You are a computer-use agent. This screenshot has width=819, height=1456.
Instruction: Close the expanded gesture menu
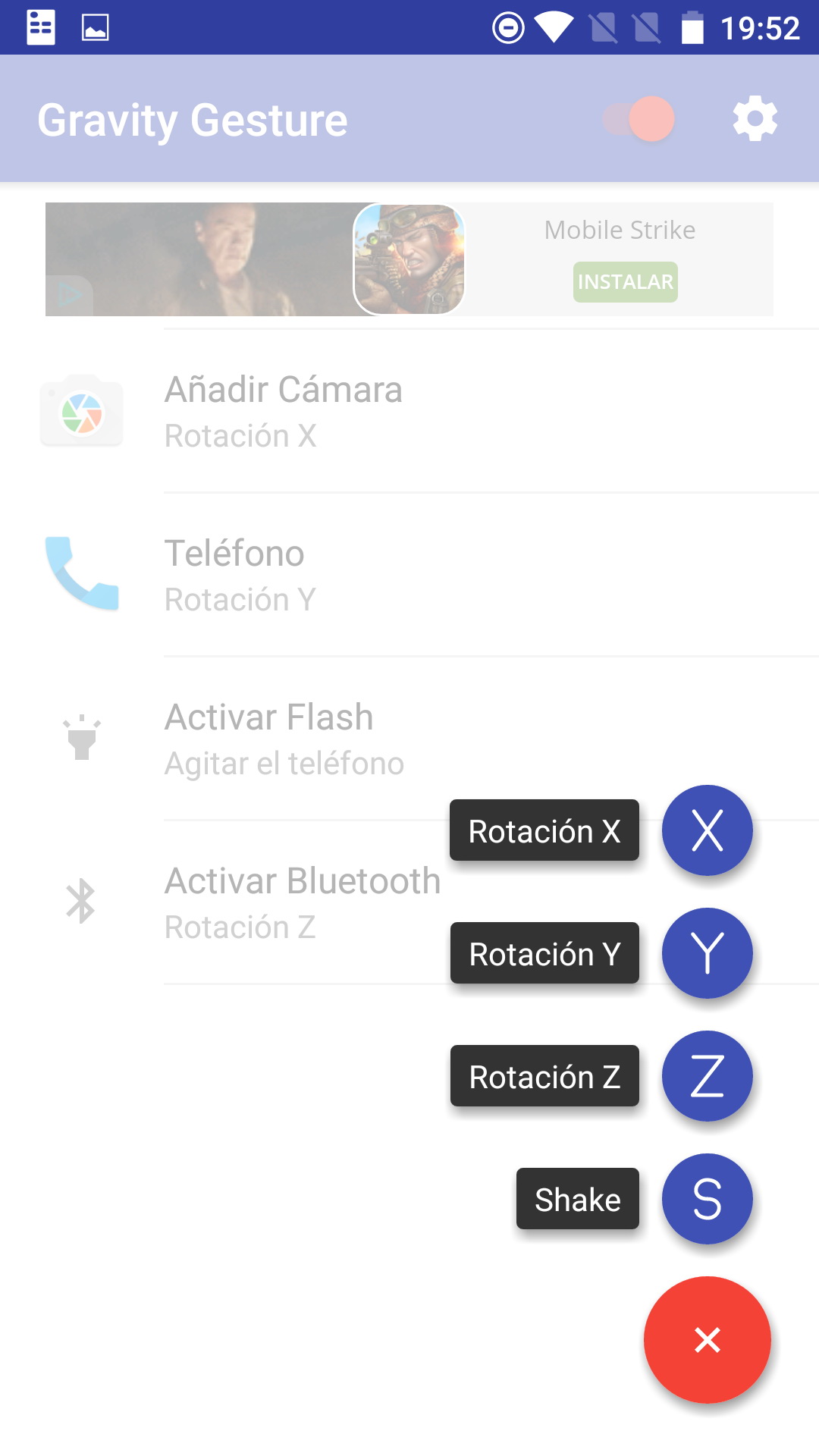click(x=707, y=1339)
